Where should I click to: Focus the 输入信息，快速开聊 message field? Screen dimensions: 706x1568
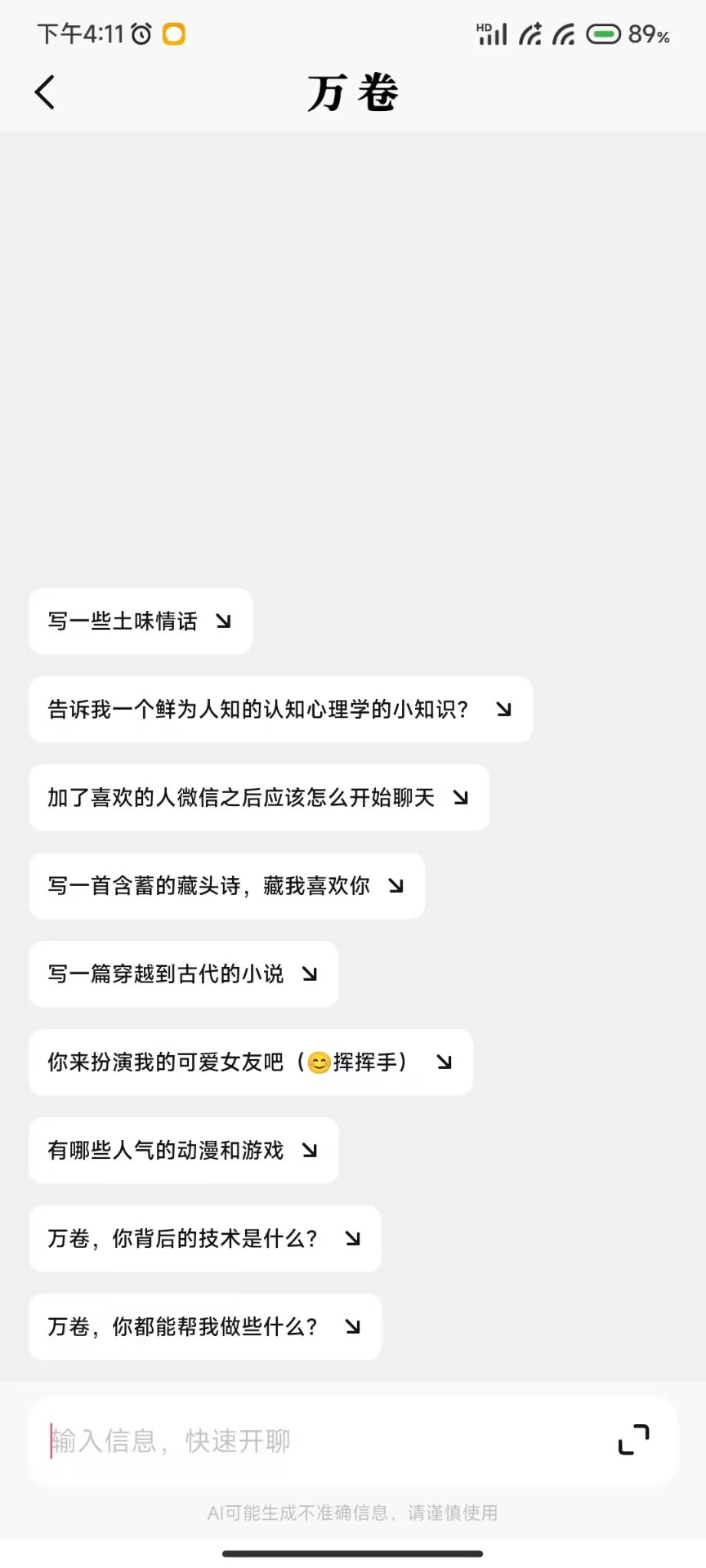(x=319, y=1441)
